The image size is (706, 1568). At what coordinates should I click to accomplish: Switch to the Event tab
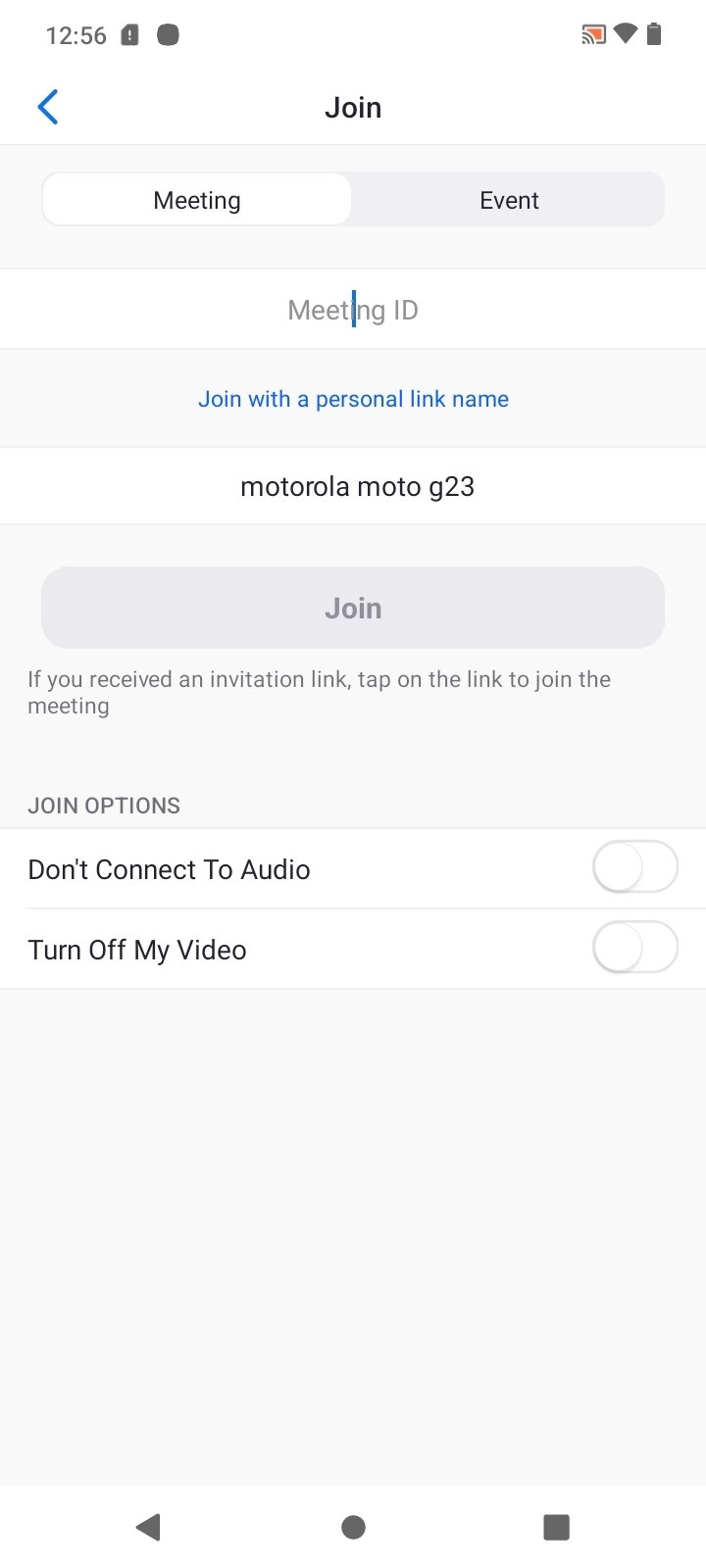tap(509, 200)
